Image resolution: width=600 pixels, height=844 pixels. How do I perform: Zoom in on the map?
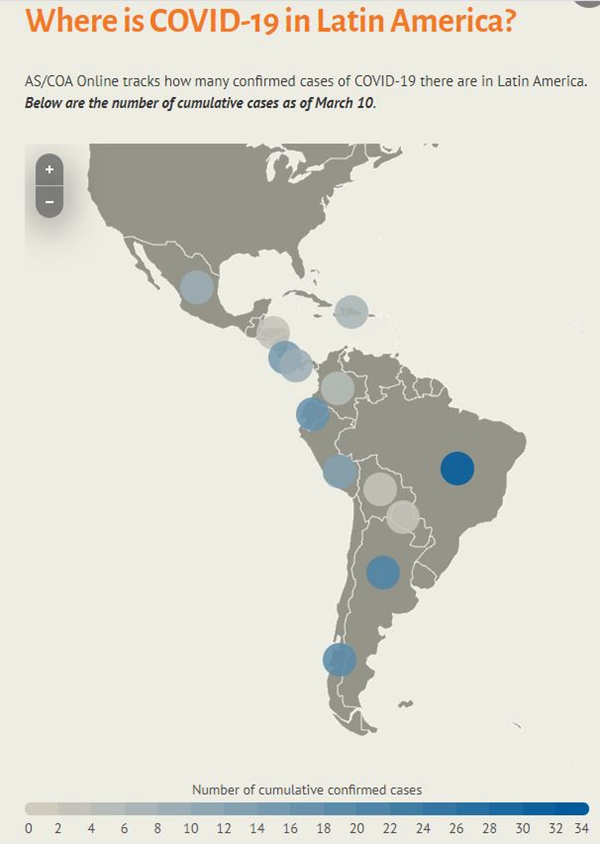(49, 170)
